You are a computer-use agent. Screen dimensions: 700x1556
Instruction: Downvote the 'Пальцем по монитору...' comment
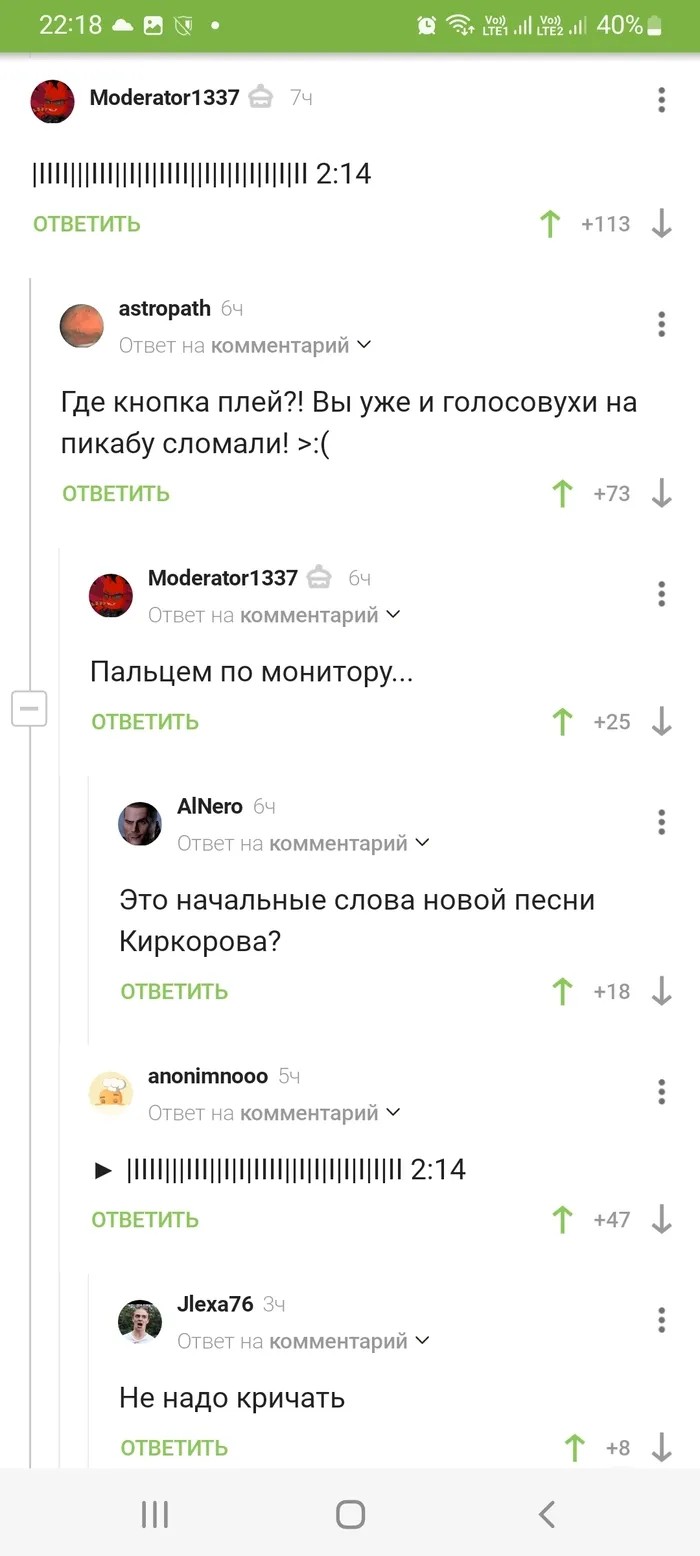[x=661, y=722]
